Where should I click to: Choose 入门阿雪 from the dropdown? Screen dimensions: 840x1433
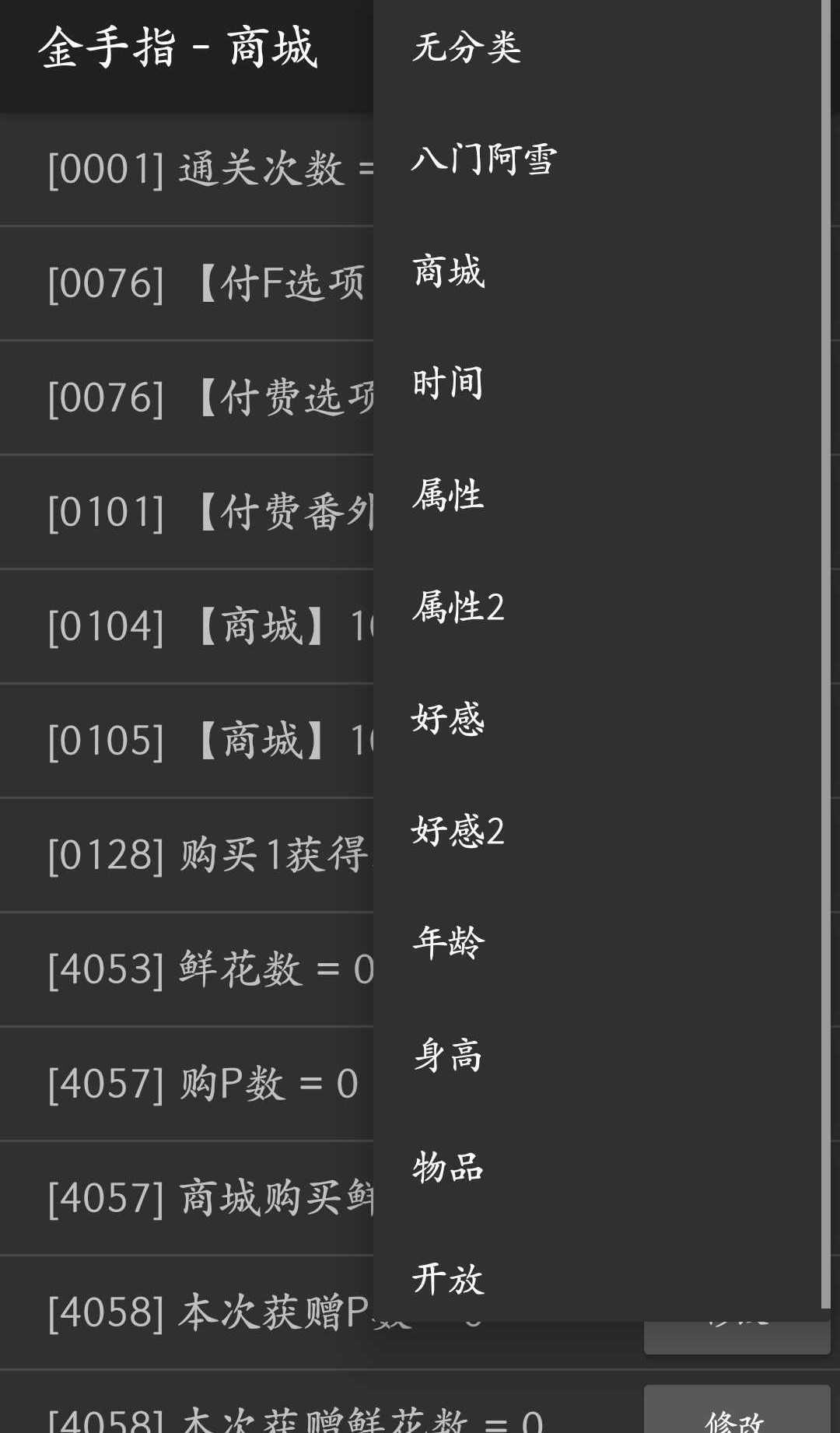point(484,159)
